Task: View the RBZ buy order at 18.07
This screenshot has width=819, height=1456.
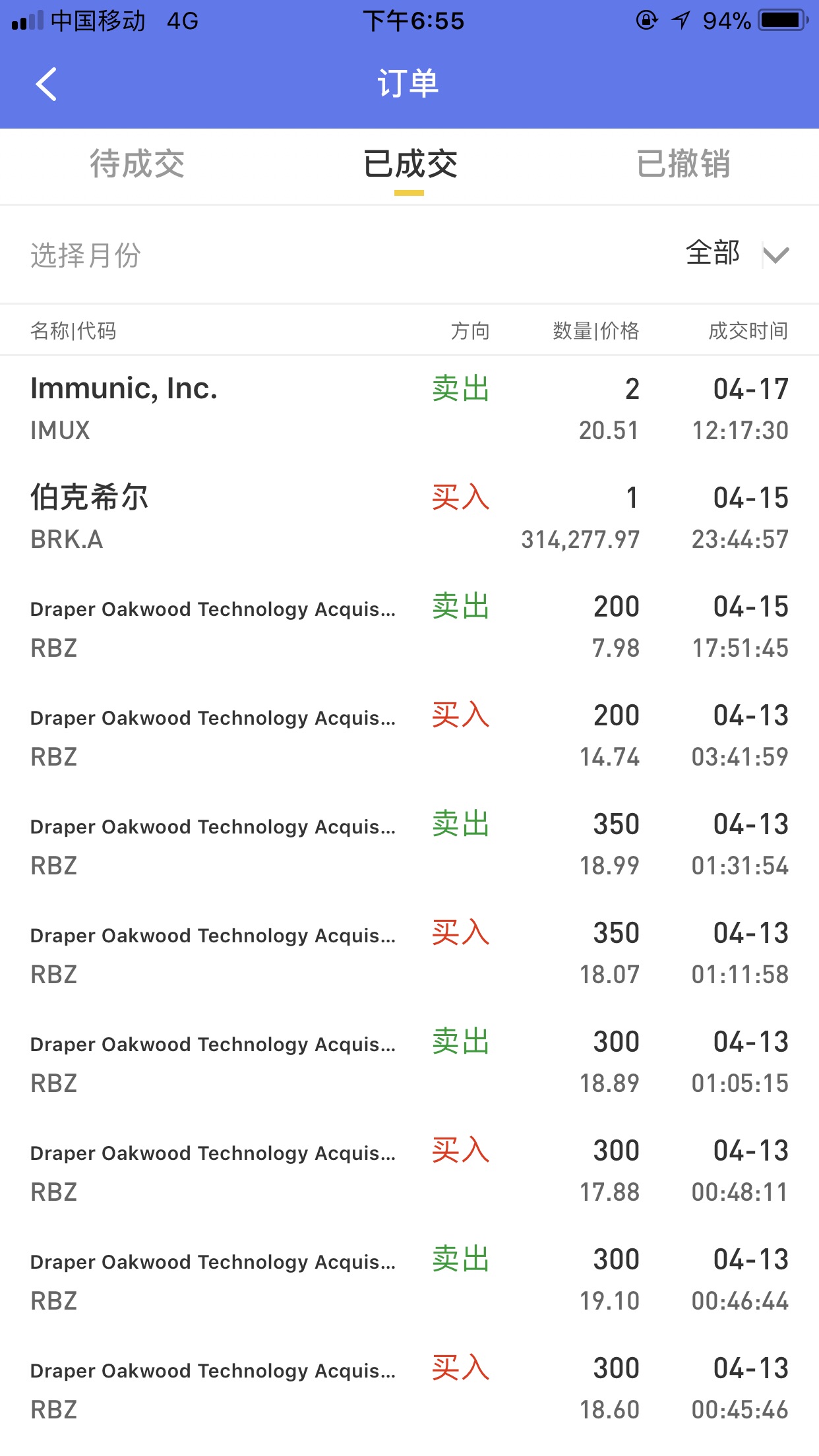Action: (x=409, y=953)
